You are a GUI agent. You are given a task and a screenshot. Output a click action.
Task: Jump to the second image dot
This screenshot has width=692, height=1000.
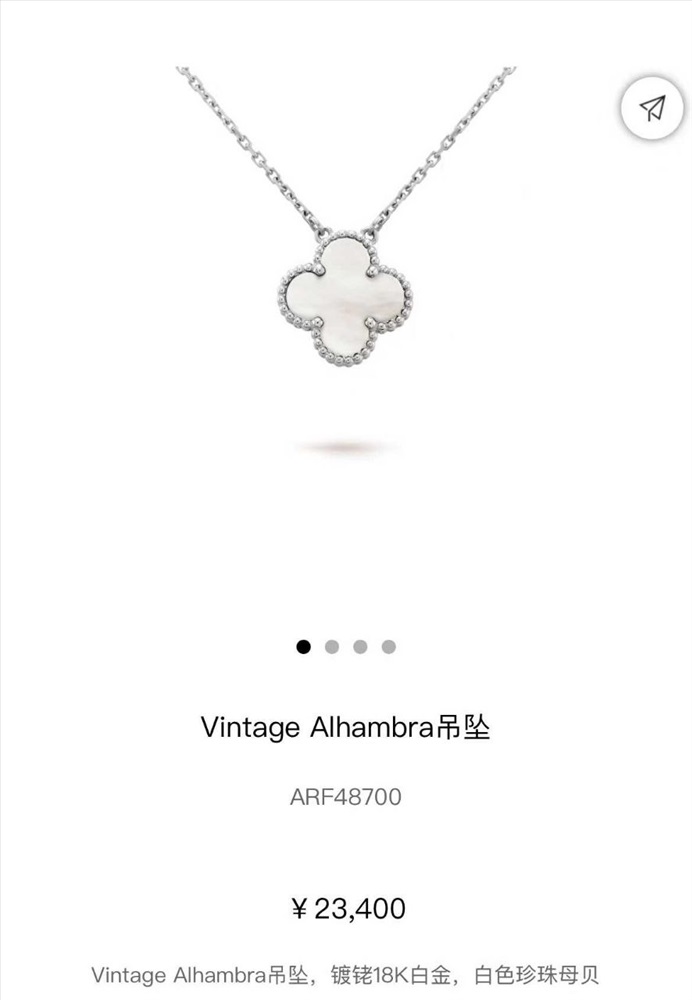pyautogui.click(x=332, y=647)
